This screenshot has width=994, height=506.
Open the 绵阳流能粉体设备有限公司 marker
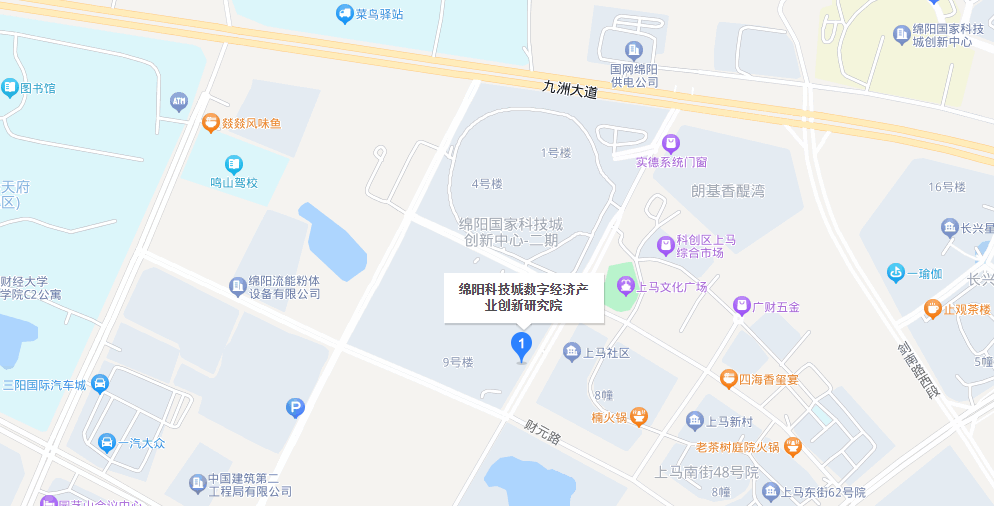237,287
